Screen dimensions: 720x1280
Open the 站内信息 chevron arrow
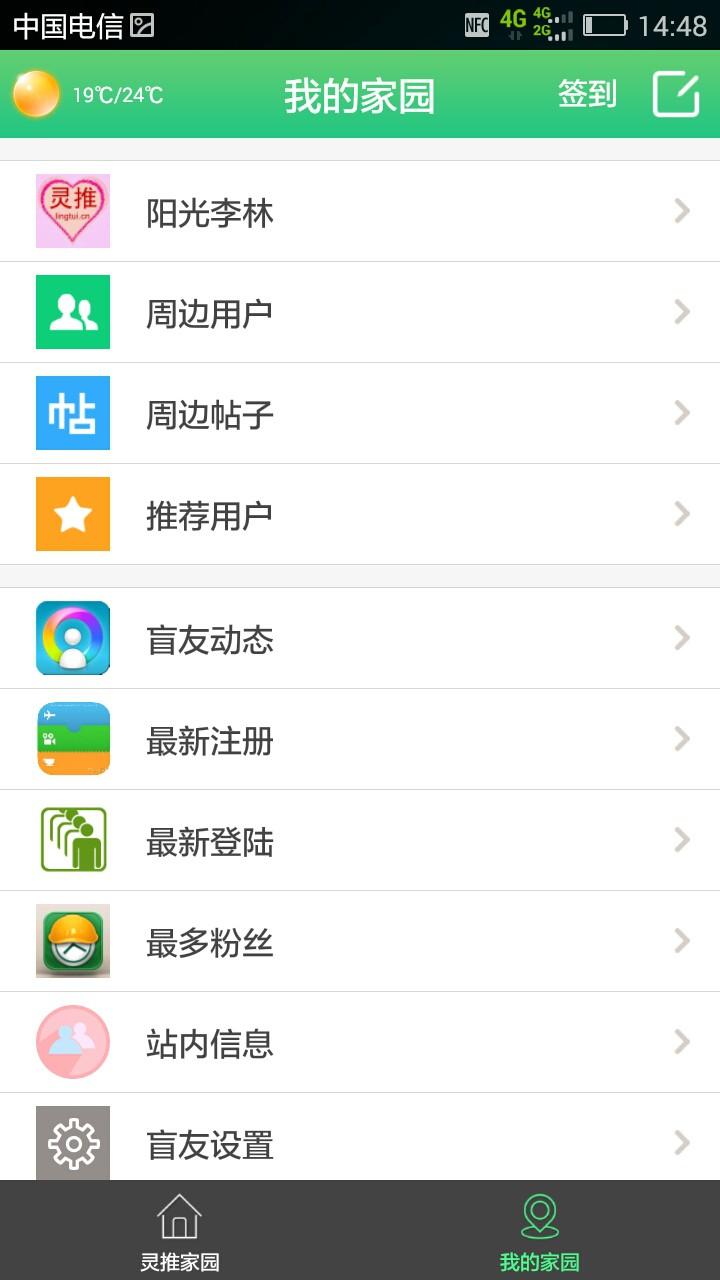pos(683,1042)
